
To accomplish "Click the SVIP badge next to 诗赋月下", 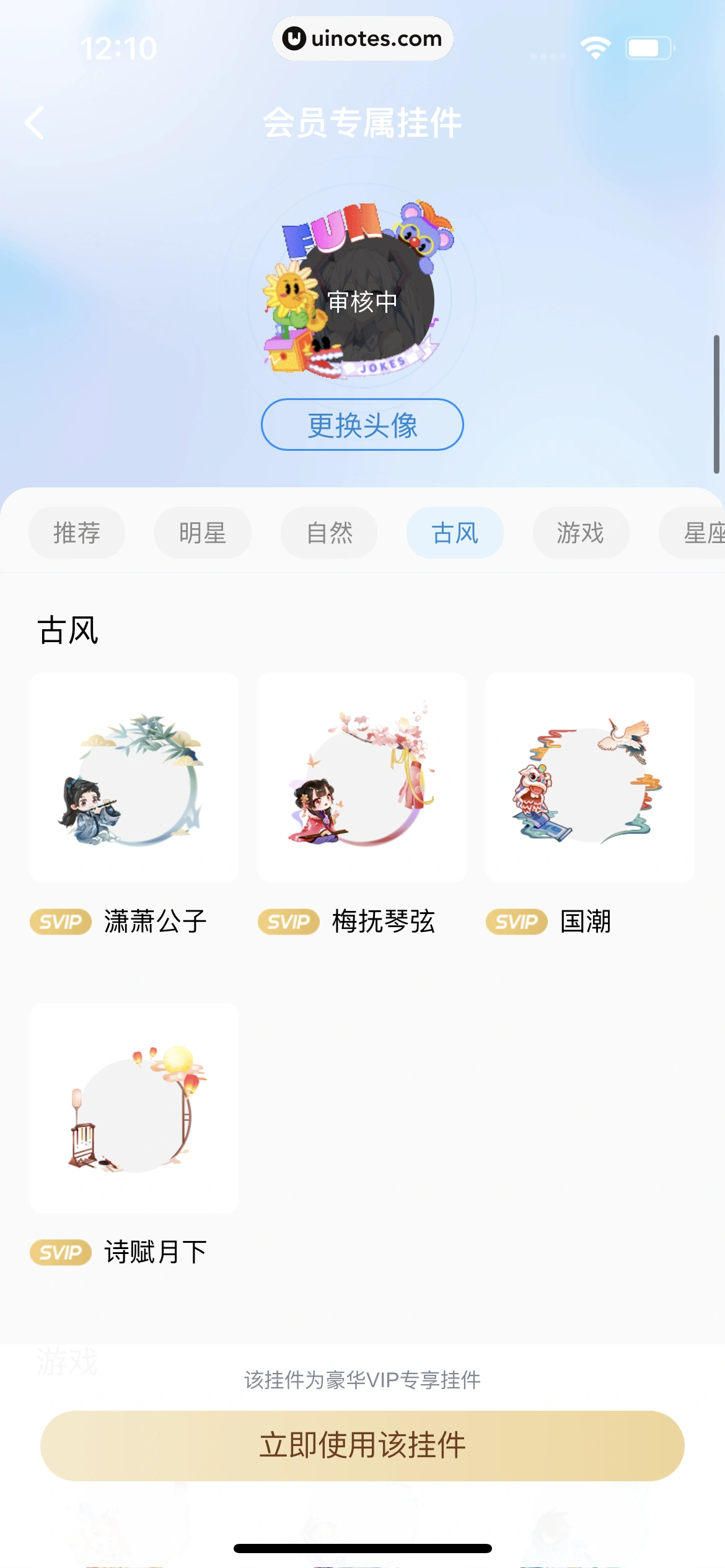I will click(60, 1252).
